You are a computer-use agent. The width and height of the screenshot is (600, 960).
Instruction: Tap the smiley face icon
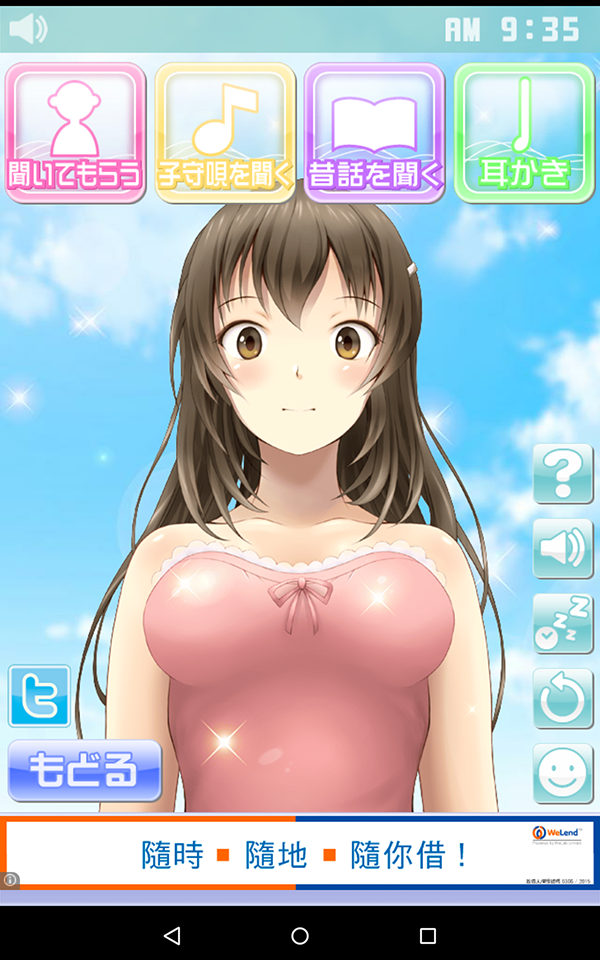(x=563, y=773)
